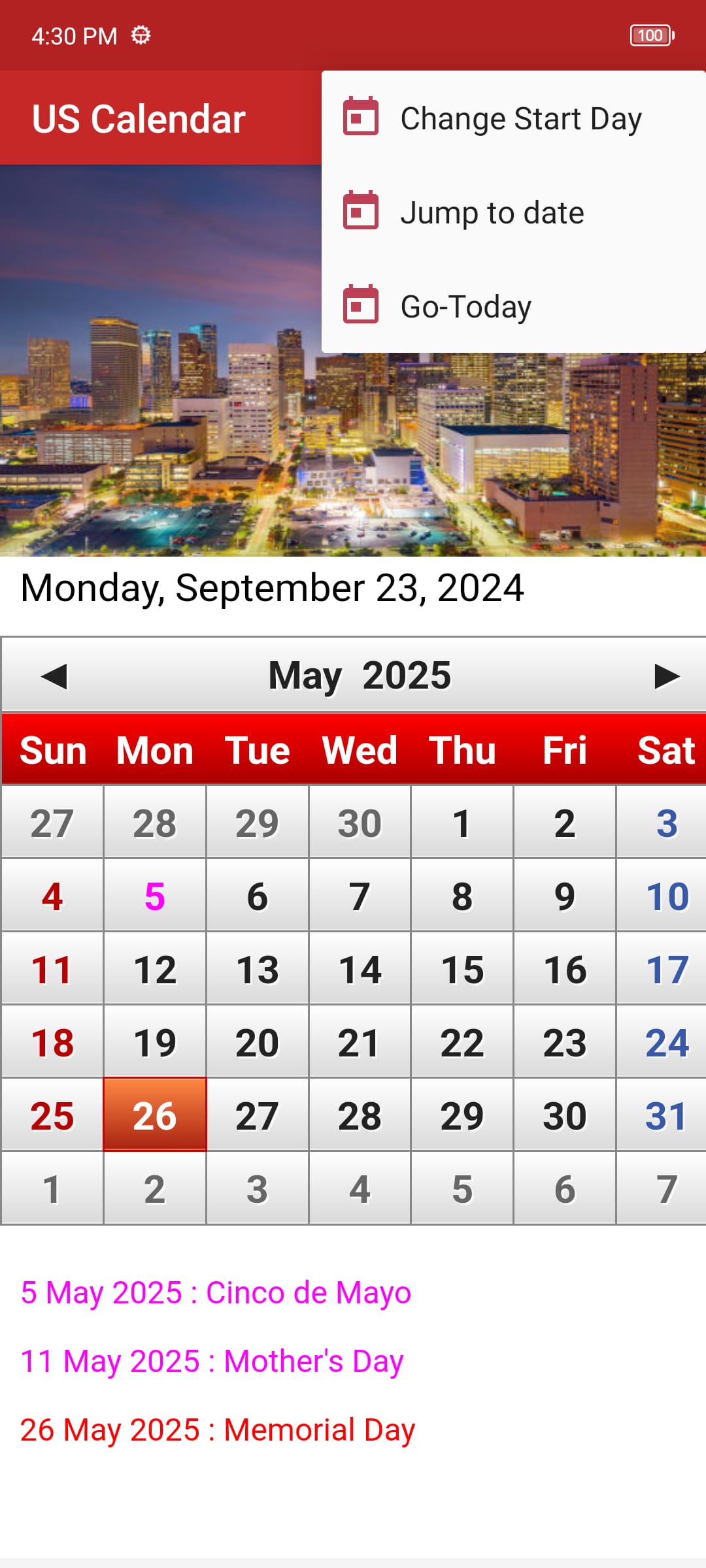Click the Memorial Day holiday text
The image size is (706, 1568).
pos(218,1428)
